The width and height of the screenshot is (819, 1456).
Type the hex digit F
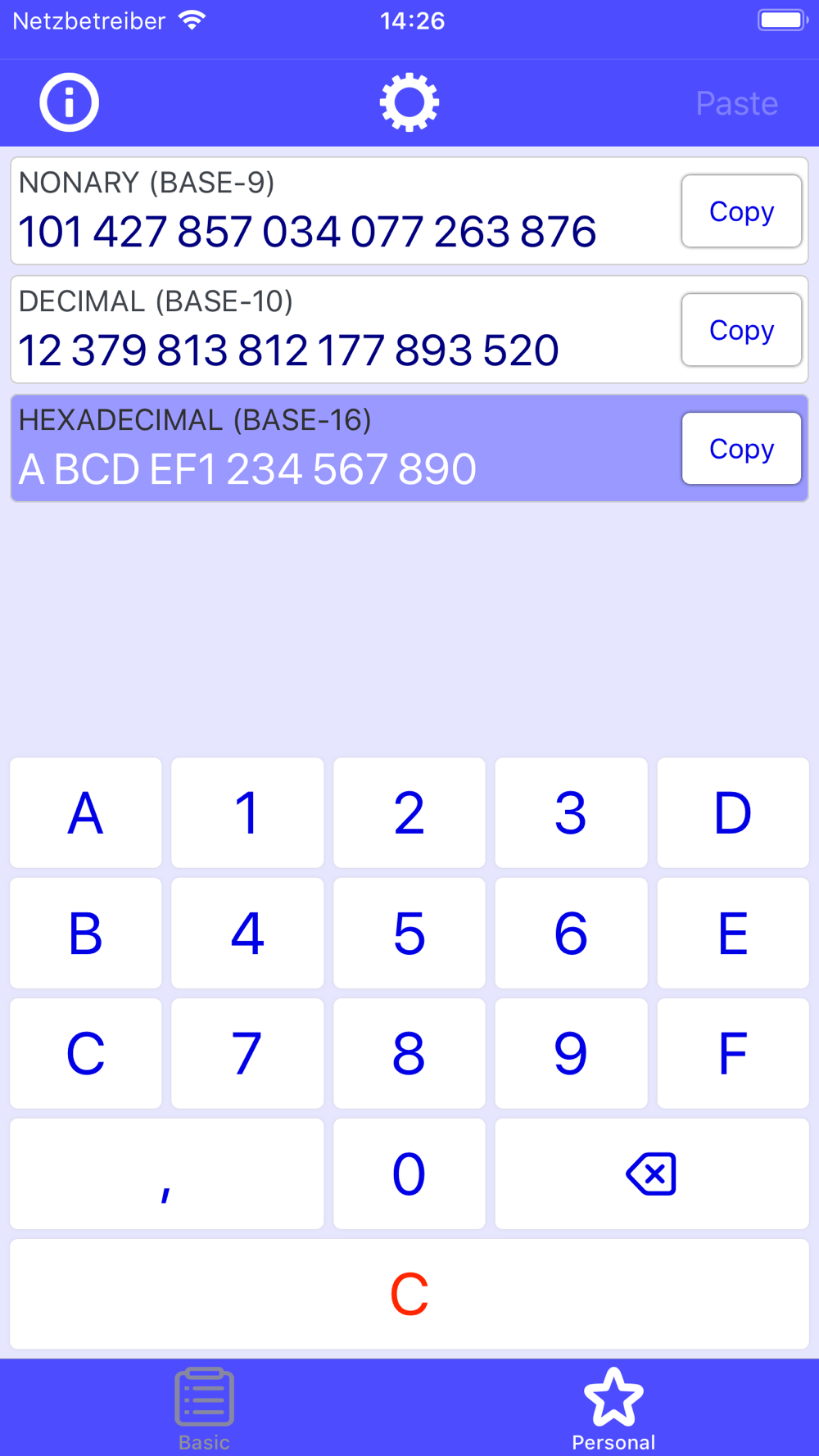733,1053
